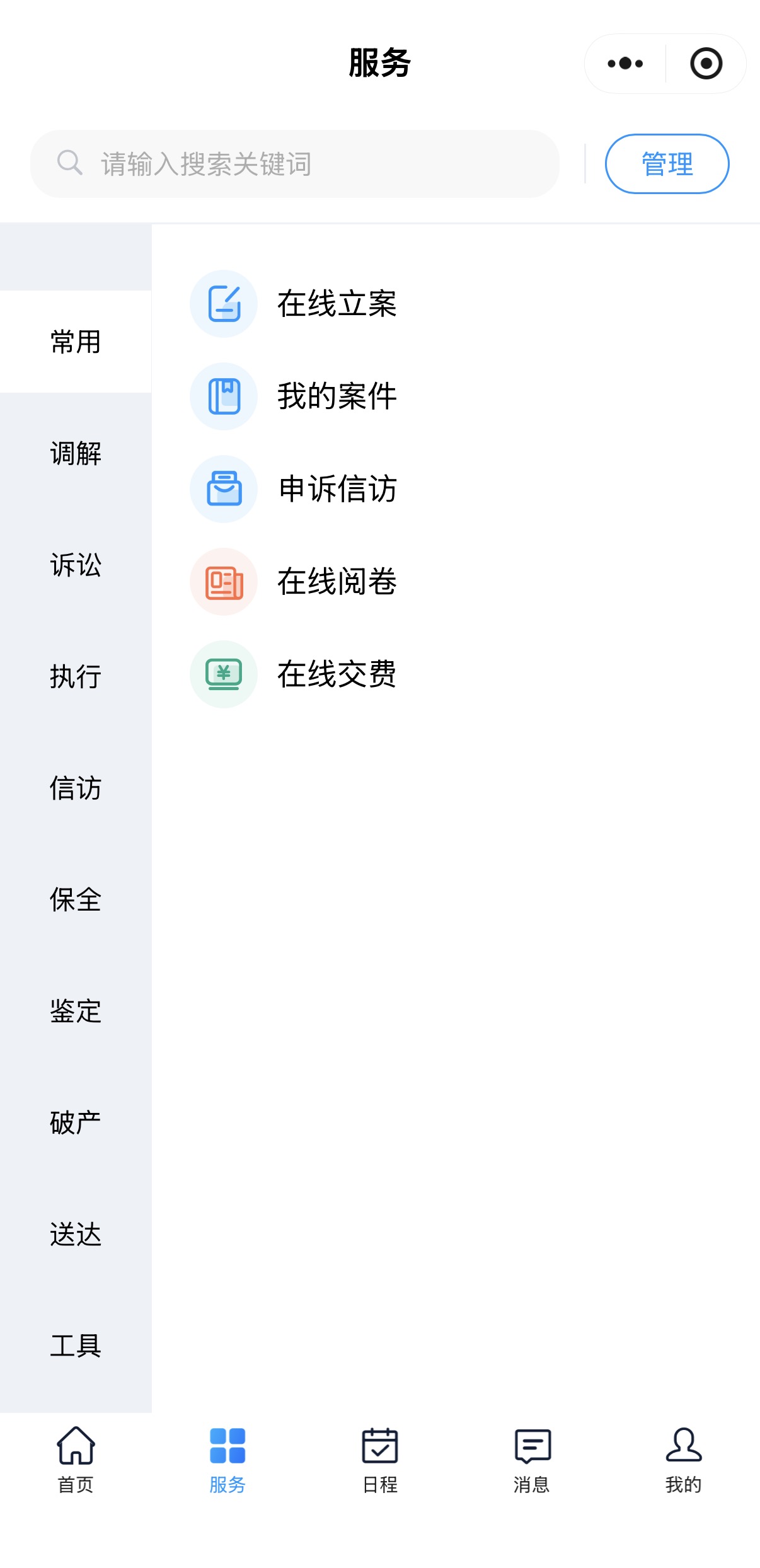760x1568 pixels.
Task: Open 在线交费 payment service
Action: [x=337, y=674]
